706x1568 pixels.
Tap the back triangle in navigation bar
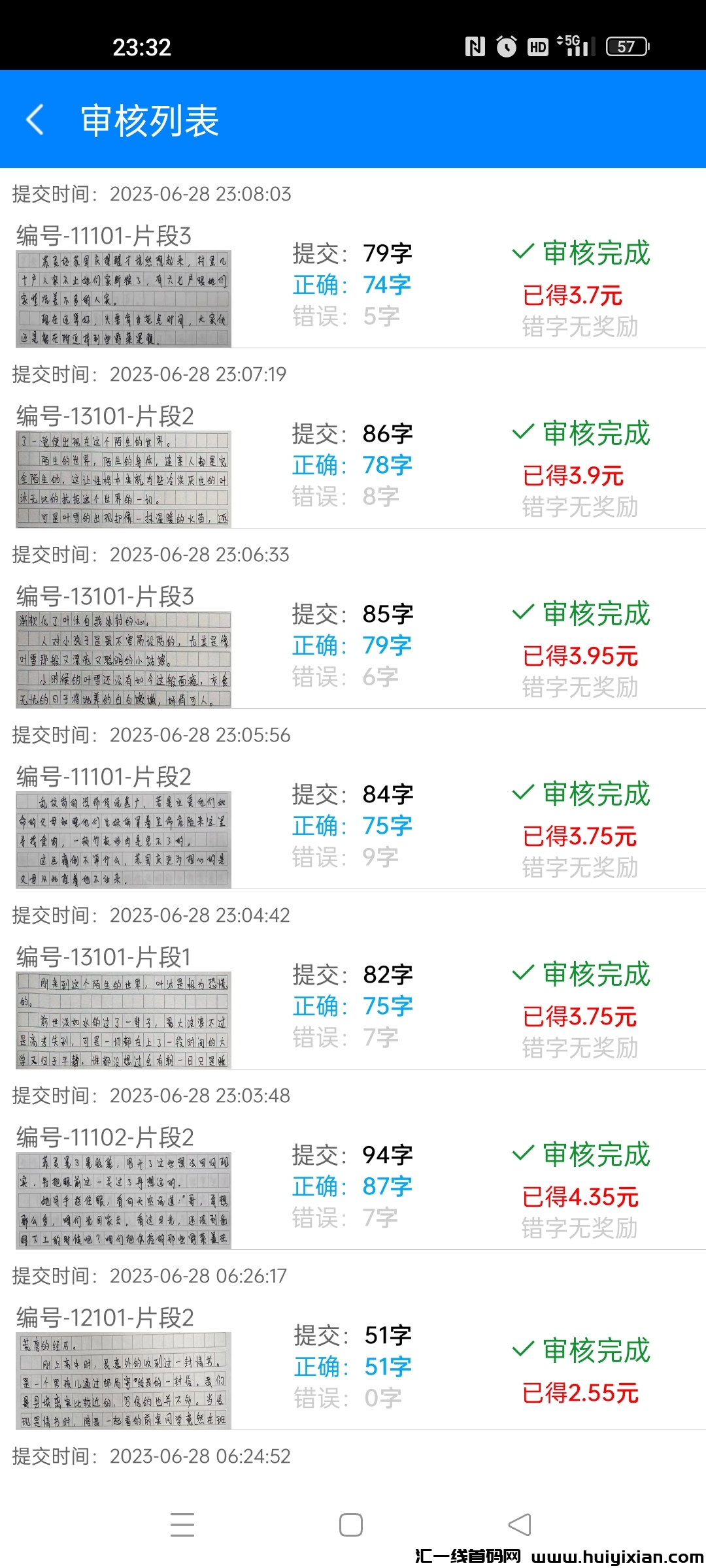[x=520, y=1524]
